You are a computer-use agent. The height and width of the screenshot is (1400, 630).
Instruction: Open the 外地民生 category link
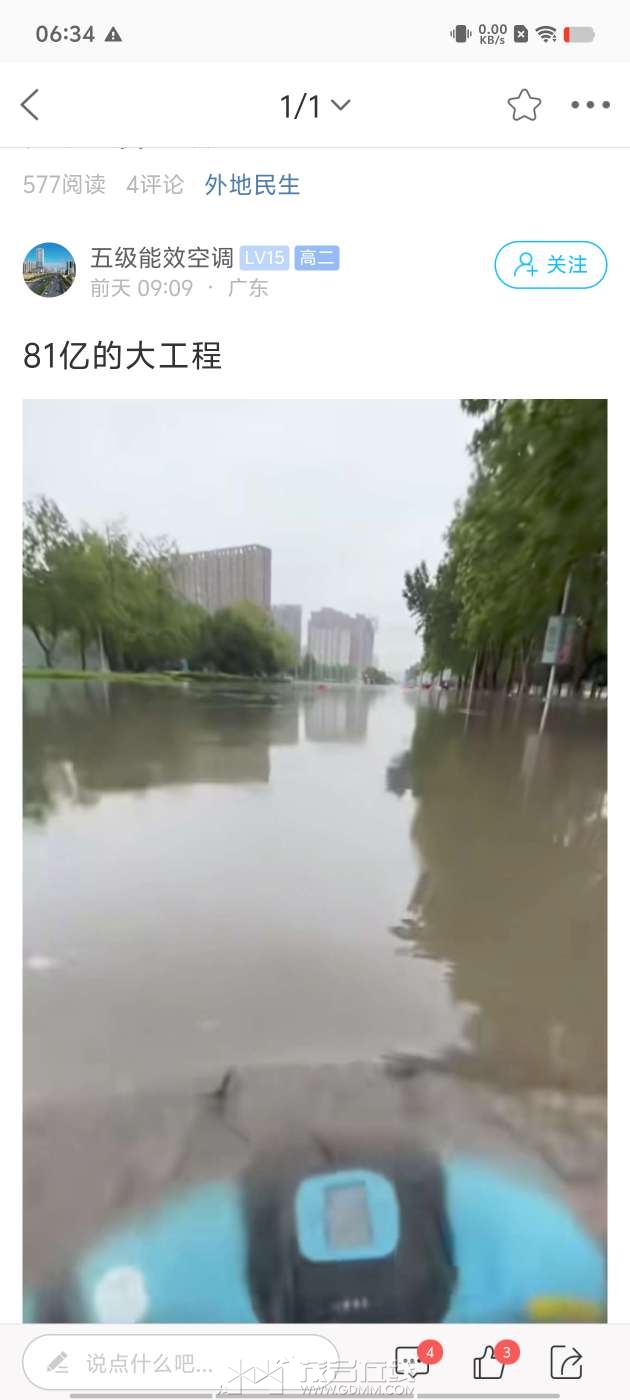252,185
